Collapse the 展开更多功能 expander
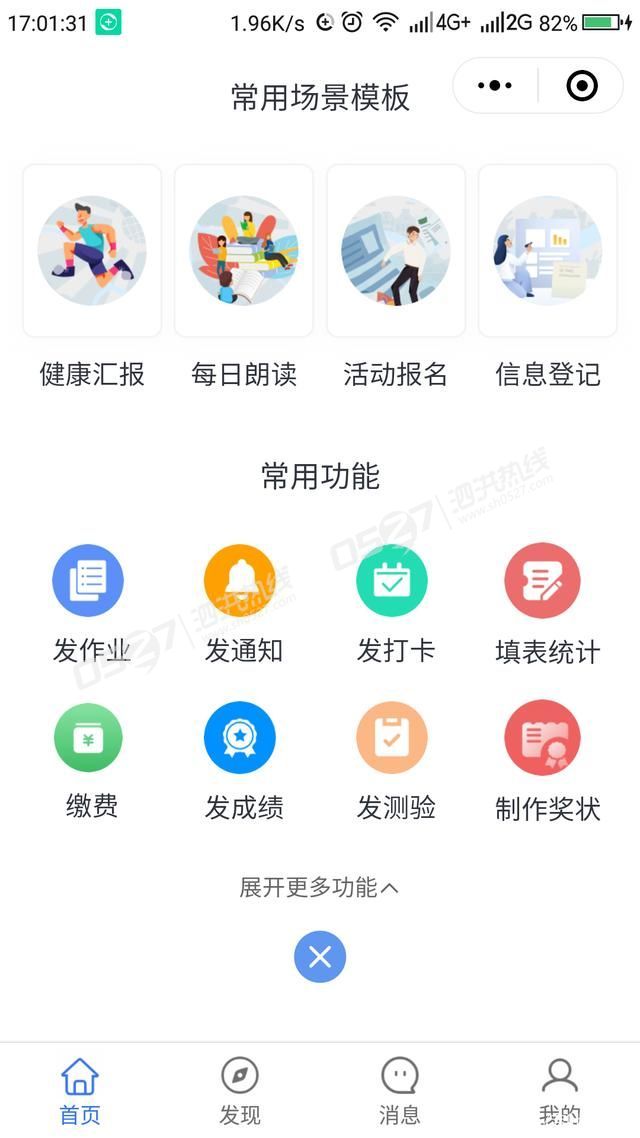Image resolution: width=640 pixels, height=1138 pixels. pyautogui.click(x=320, y=887)
